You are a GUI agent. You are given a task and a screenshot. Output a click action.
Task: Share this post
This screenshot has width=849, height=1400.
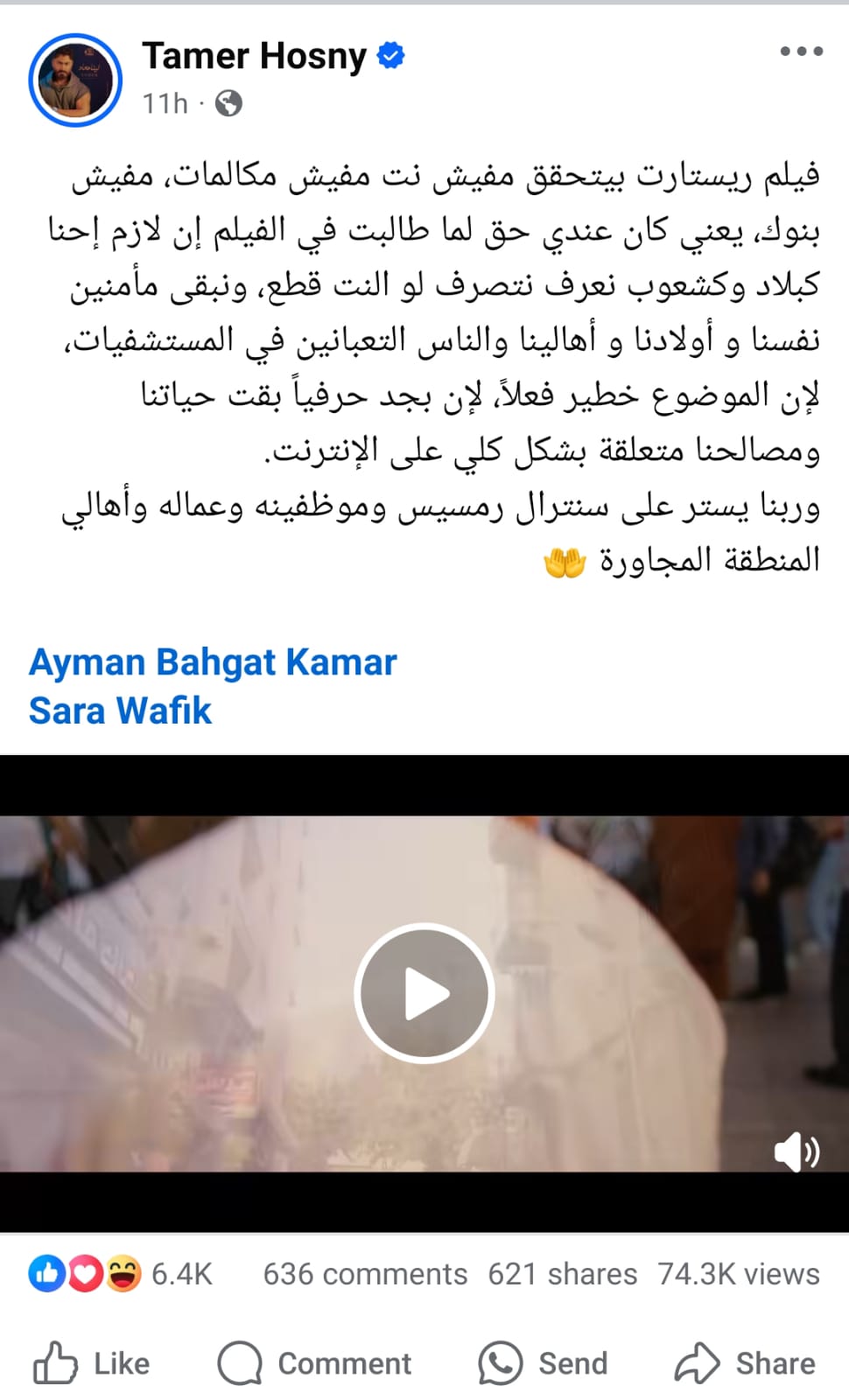pos(745,1363)
